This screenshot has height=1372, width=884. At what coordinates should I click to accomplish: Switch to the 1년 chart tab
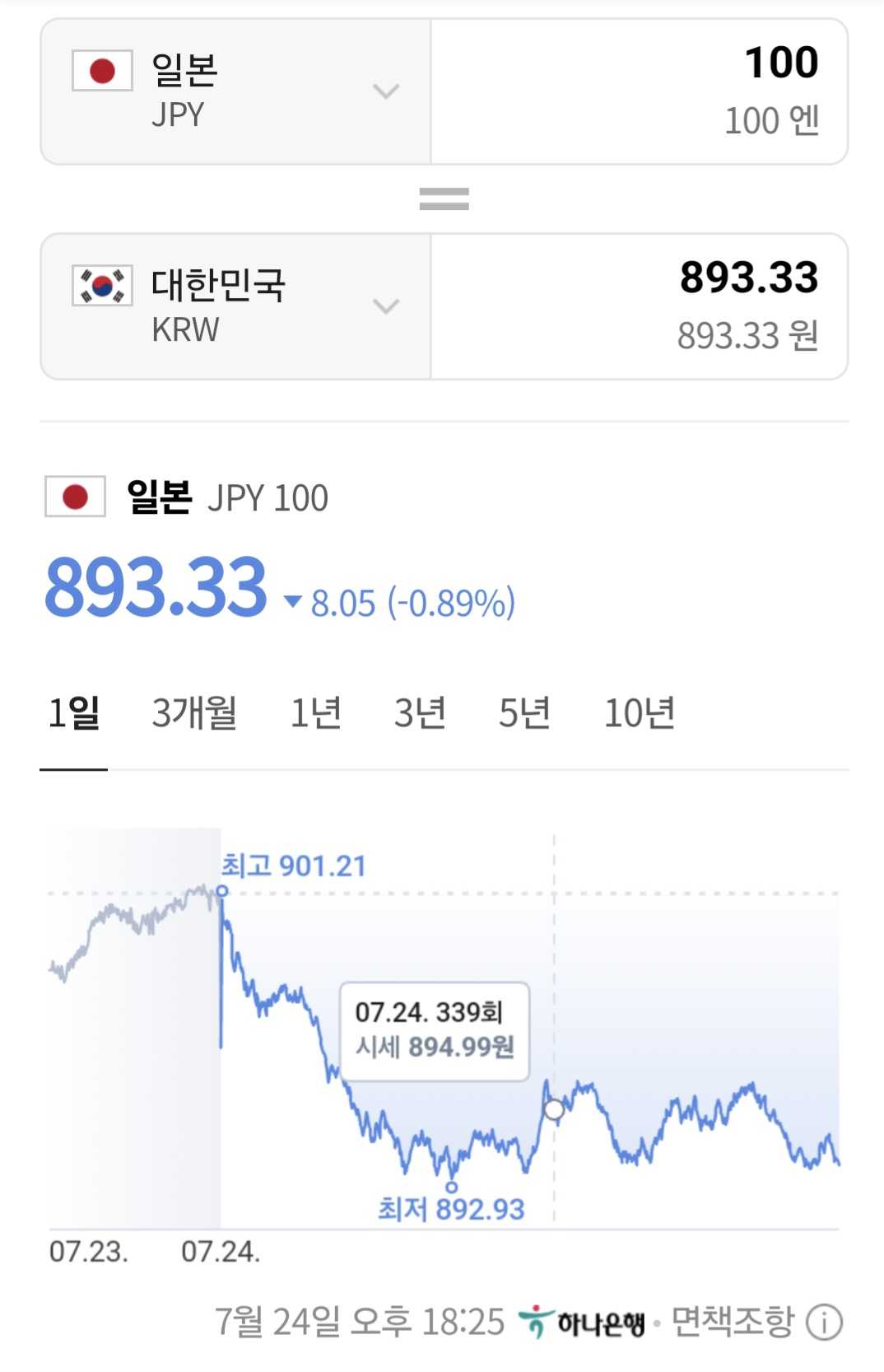[x=316, y=713]
